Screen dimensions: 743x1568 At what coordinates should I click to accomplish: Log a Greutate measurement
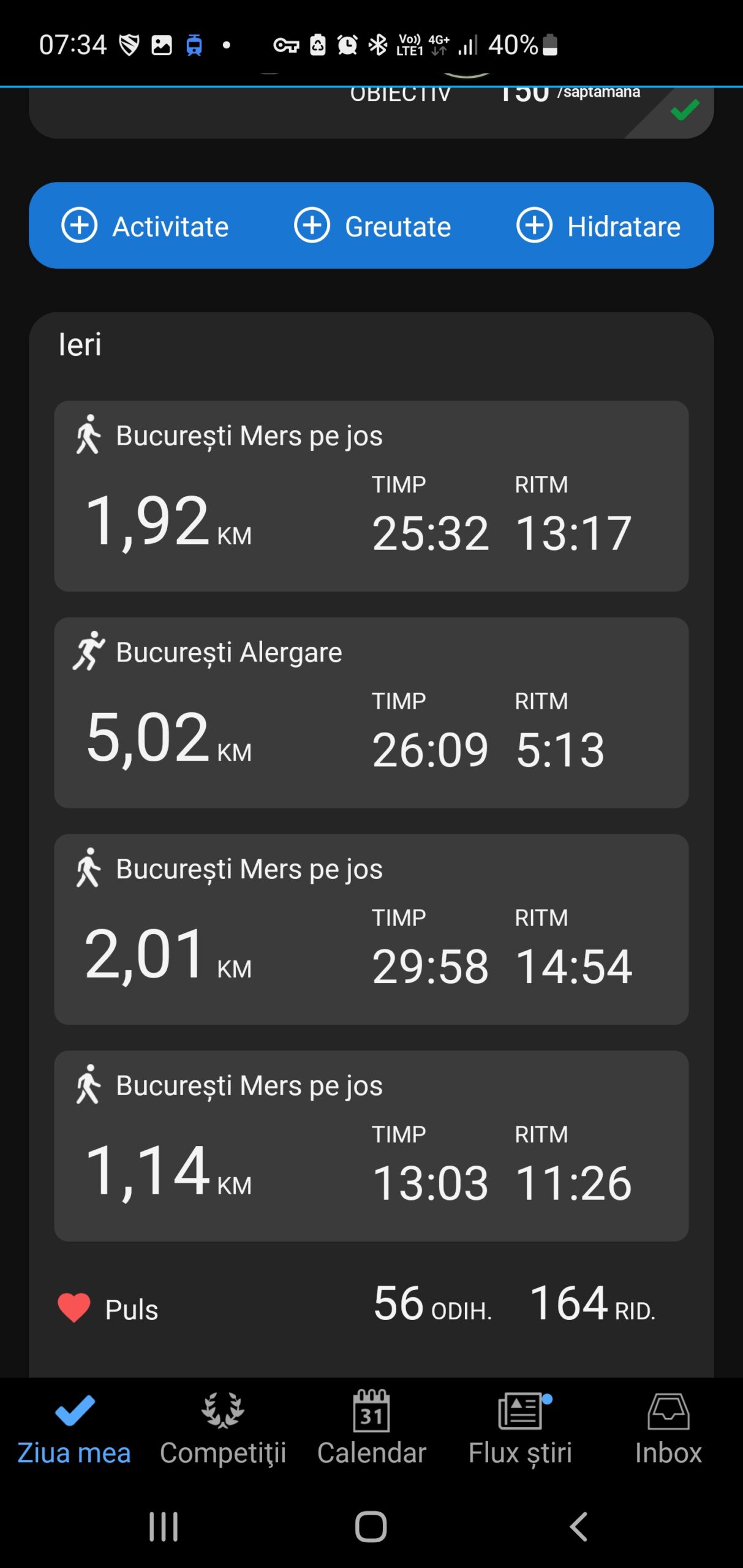372,226
